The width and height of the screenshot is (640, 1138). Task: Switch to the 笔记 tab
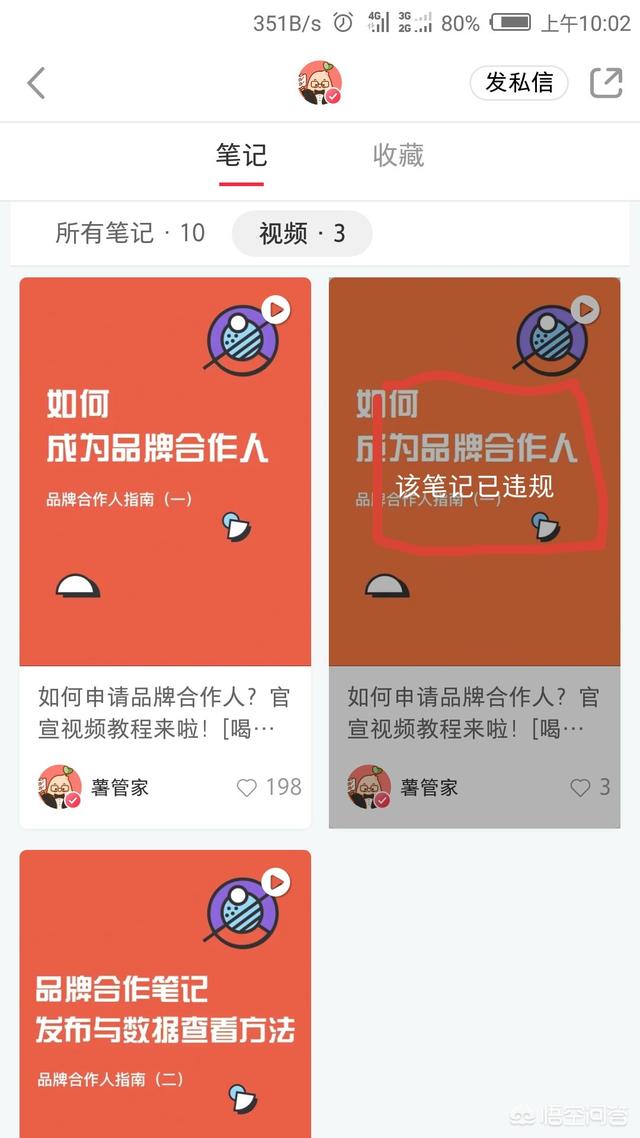point(241,156)
